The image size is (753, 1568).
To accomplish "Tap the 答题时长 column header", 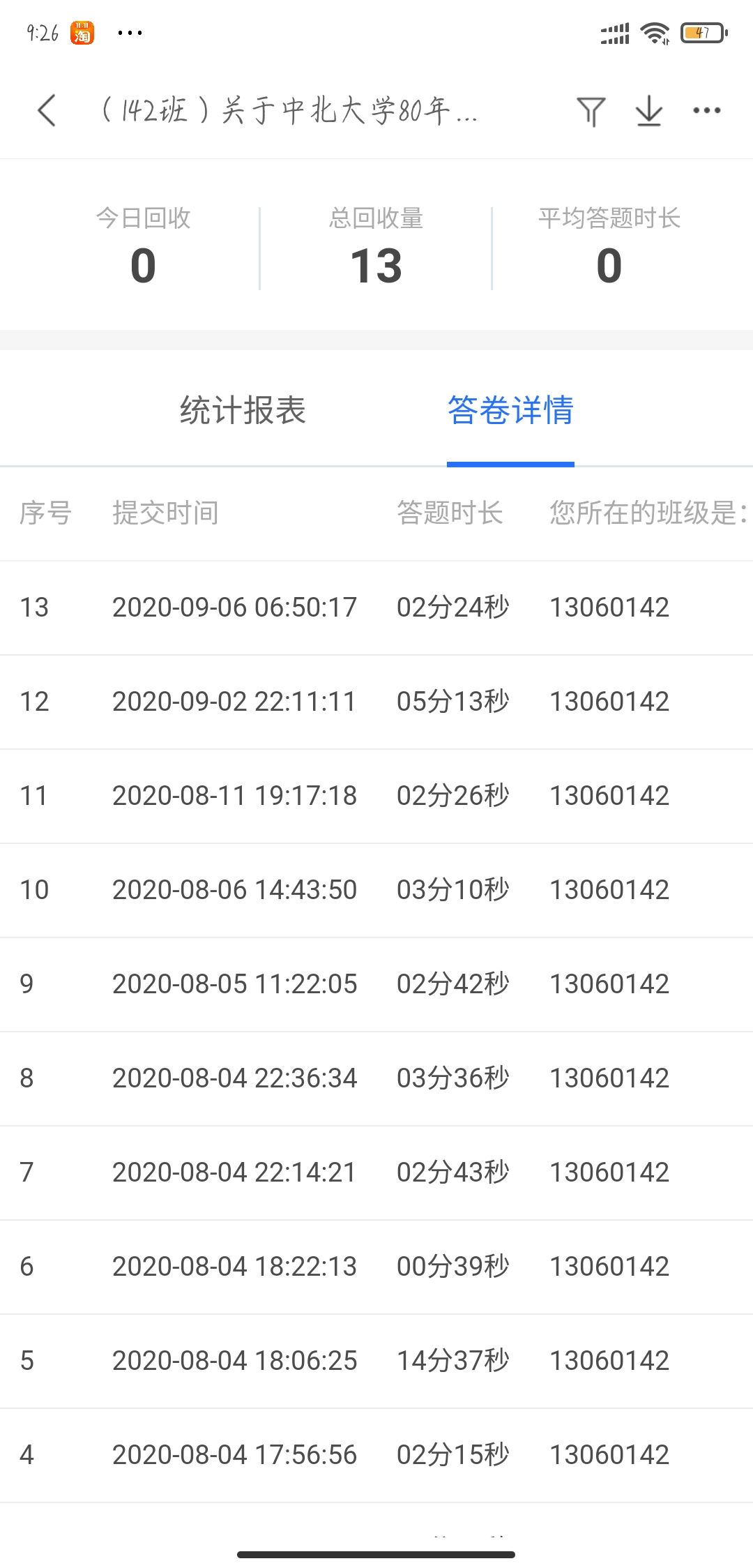I will tap(450, 514).
